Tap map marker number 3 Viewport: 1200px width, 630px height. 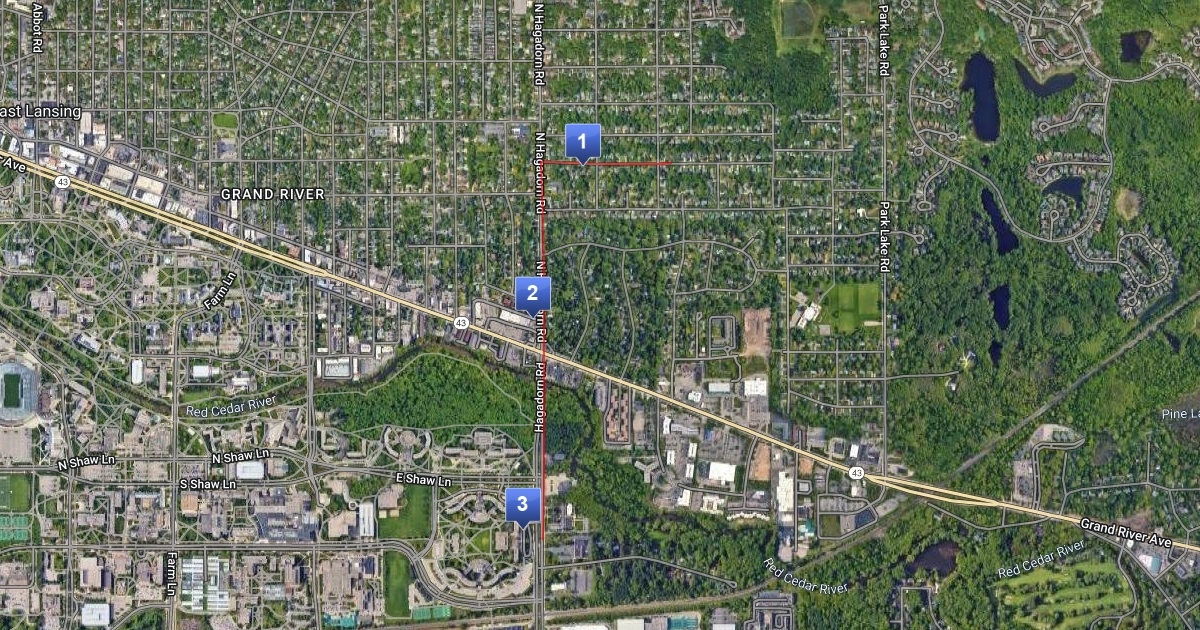click(x=522, y=505)
